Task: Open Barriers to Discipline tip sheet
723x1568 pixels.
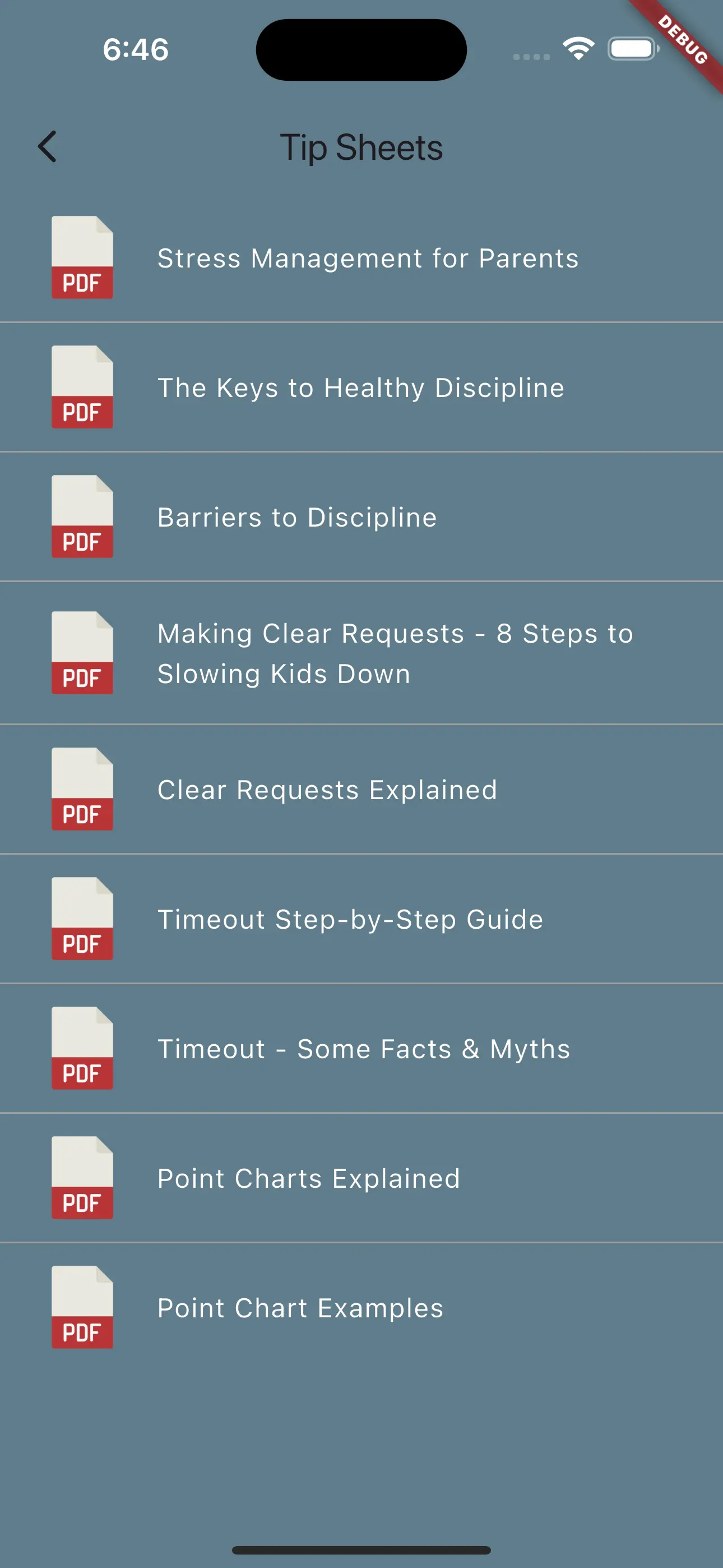Action: click(297, 518)
